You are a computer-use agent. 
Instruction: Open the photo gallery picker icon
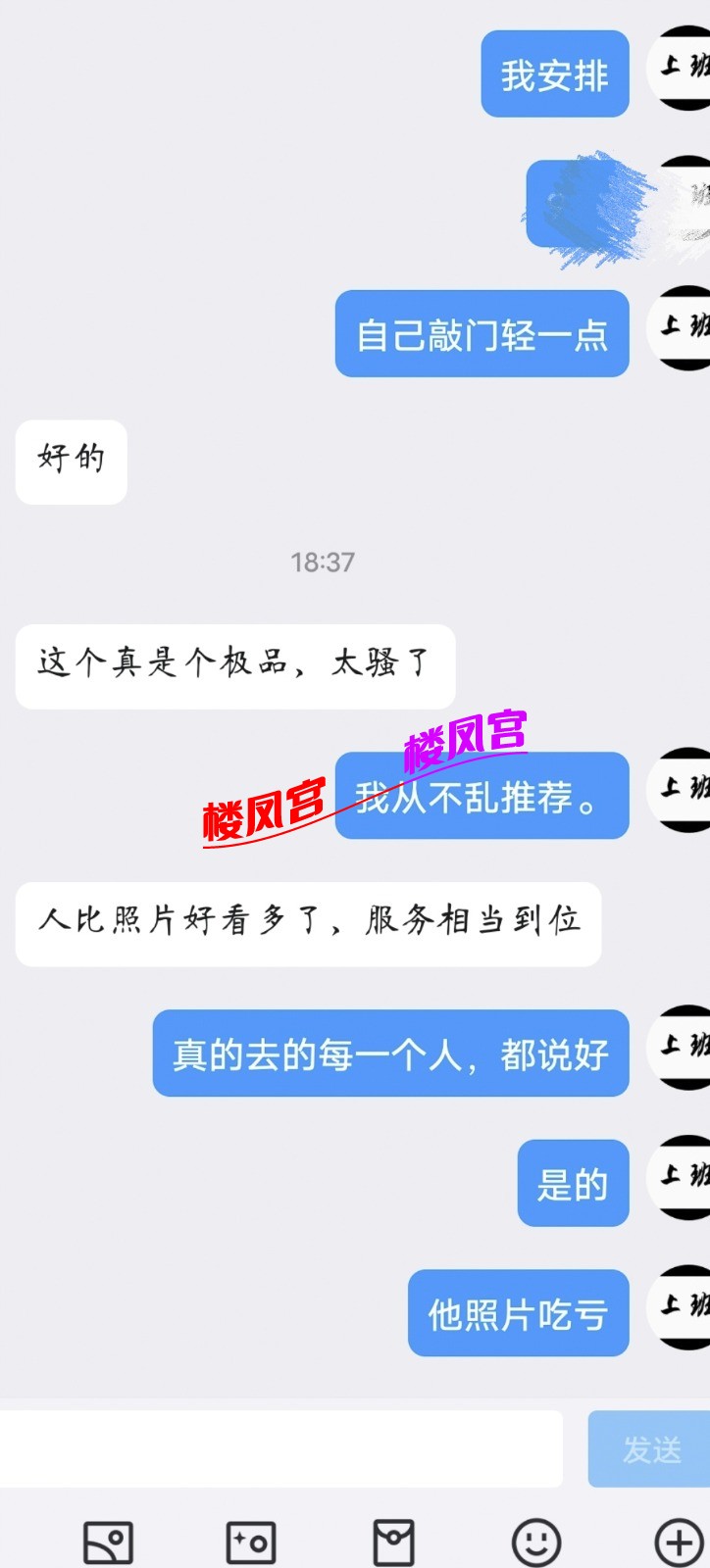[108, 1543]
